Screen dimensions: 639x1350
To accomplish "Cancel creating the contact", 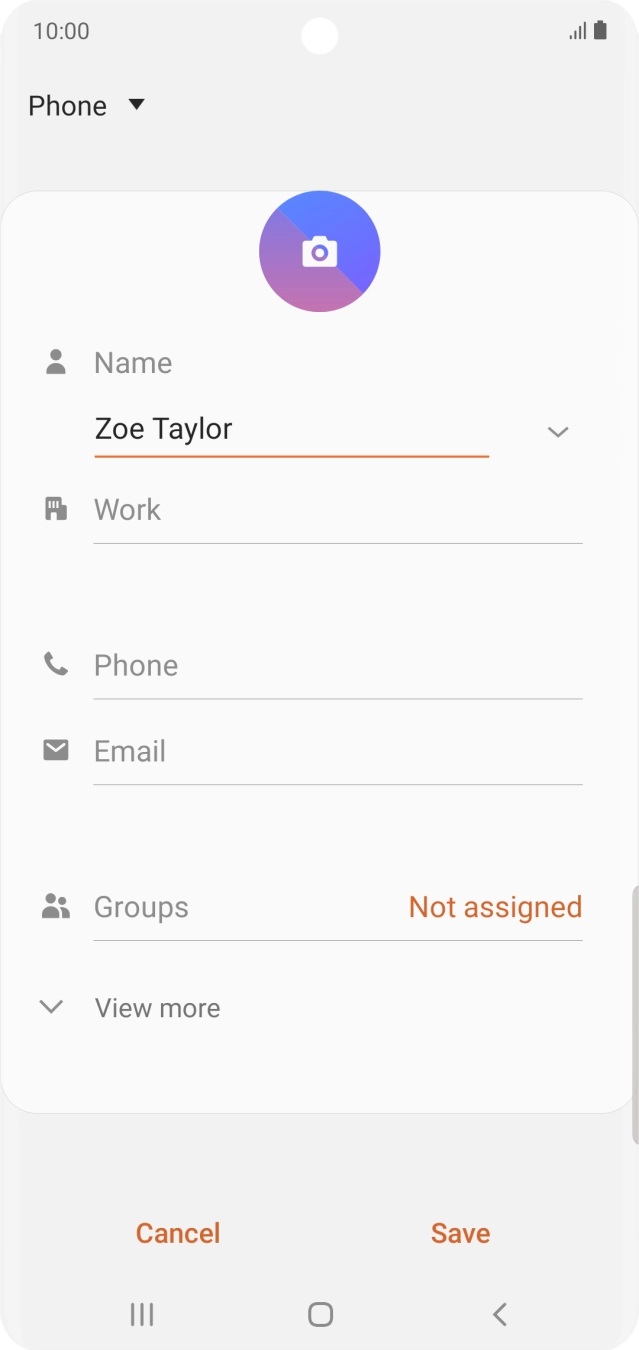I will [x=178, y=1234].
